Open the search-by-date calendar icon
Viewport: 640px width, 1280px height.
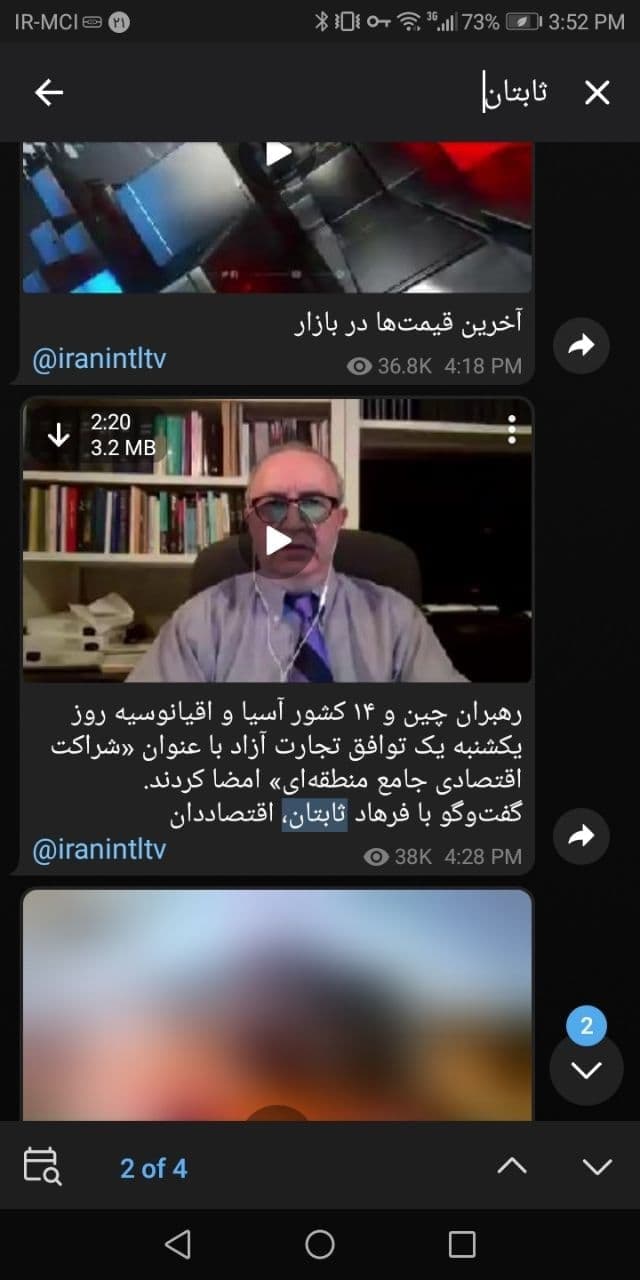(42, 1167)
